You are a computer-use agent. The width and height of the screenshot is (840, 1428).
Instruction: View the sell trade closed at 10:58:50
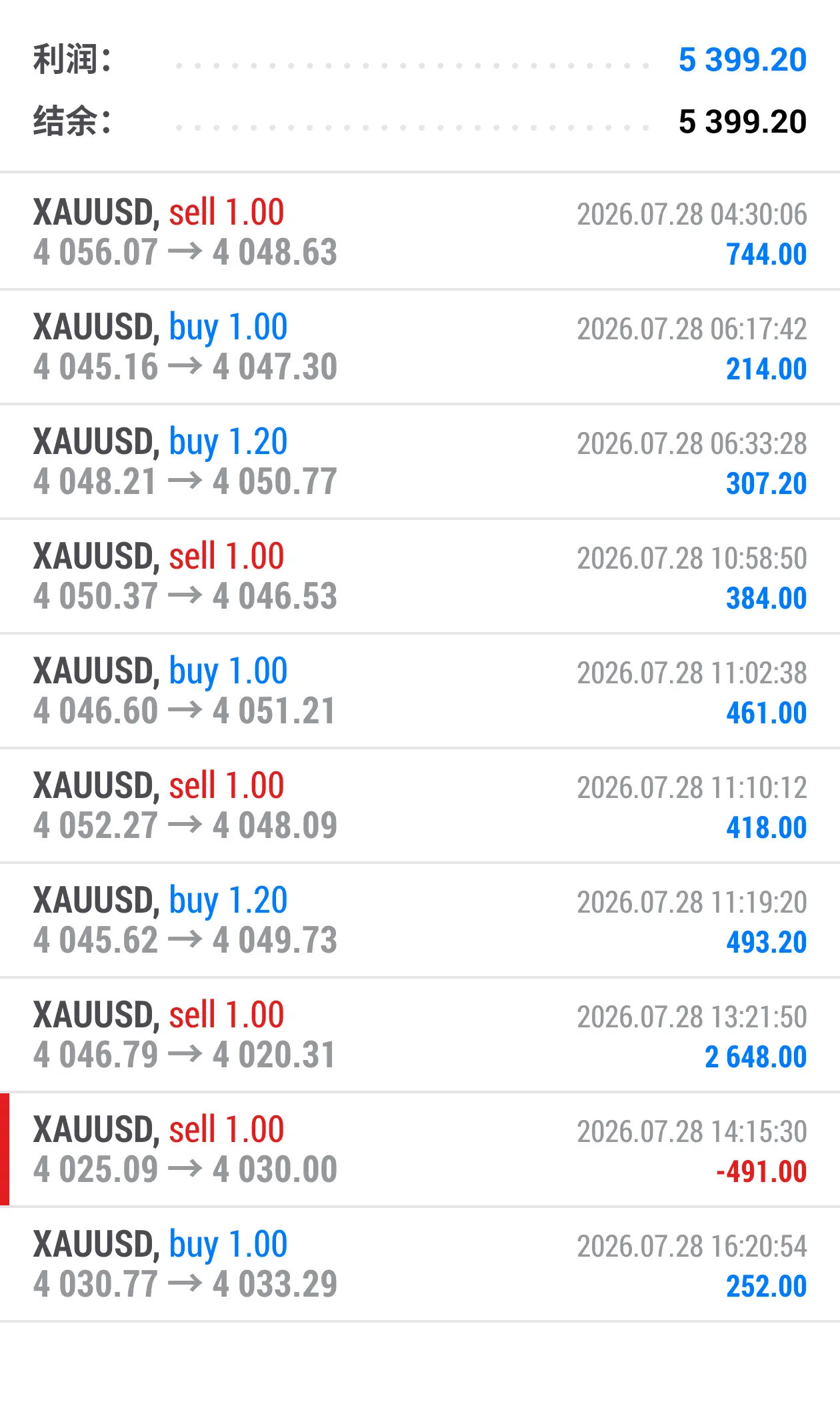(420, 576)
